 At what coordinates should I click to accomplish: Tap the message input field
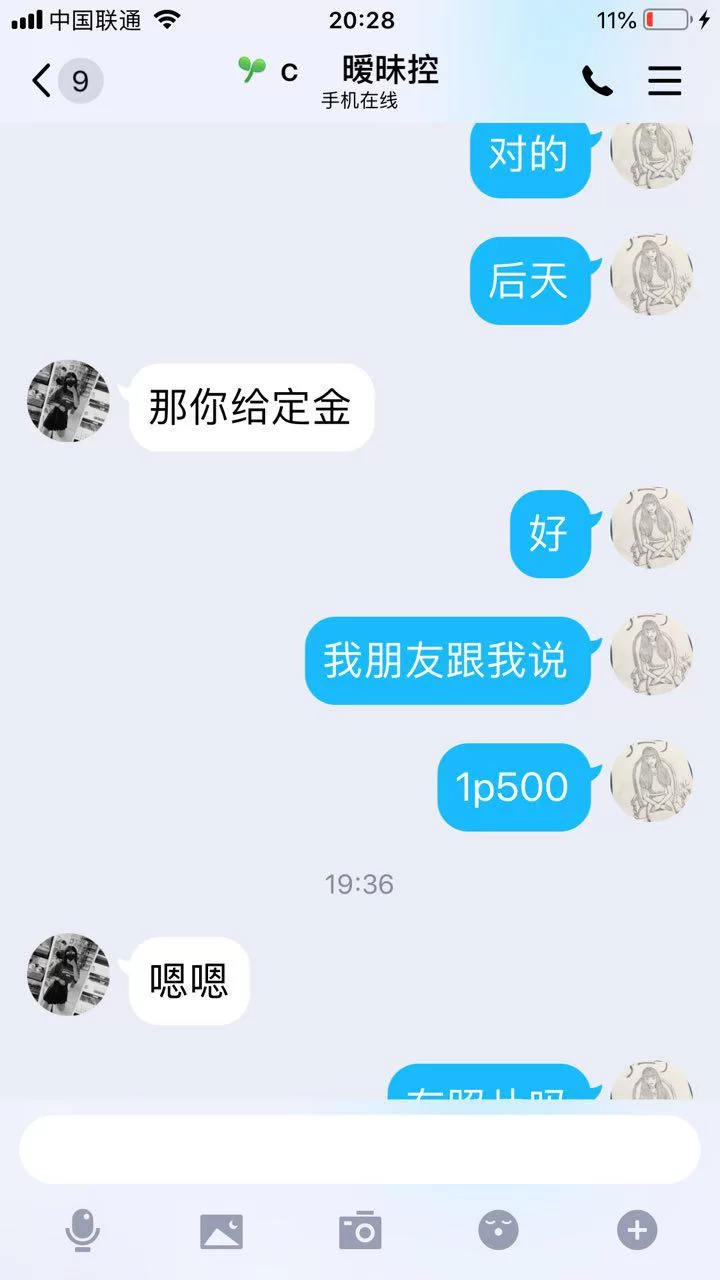360,1150
